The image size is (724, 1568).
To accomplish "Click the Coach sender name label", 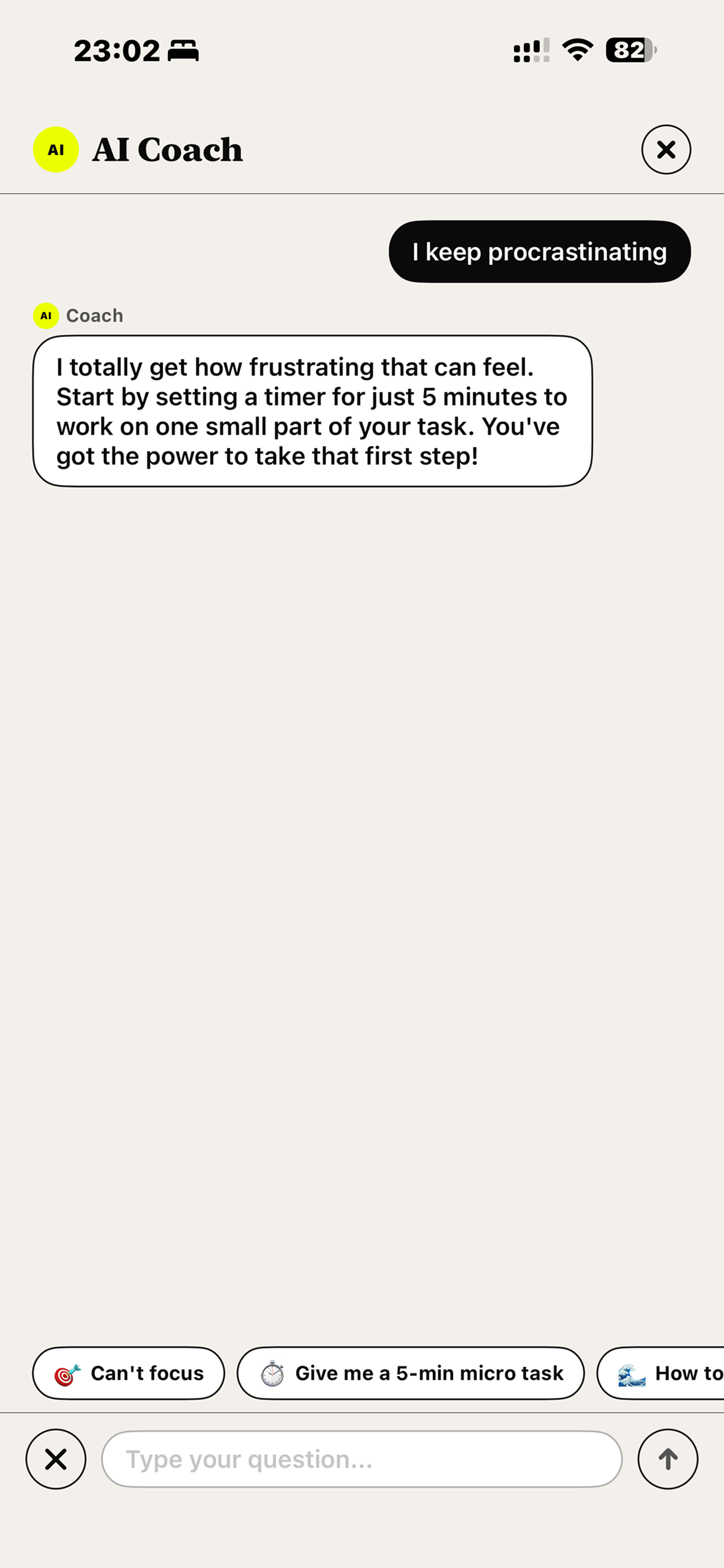I will click(x=94, y=316).
